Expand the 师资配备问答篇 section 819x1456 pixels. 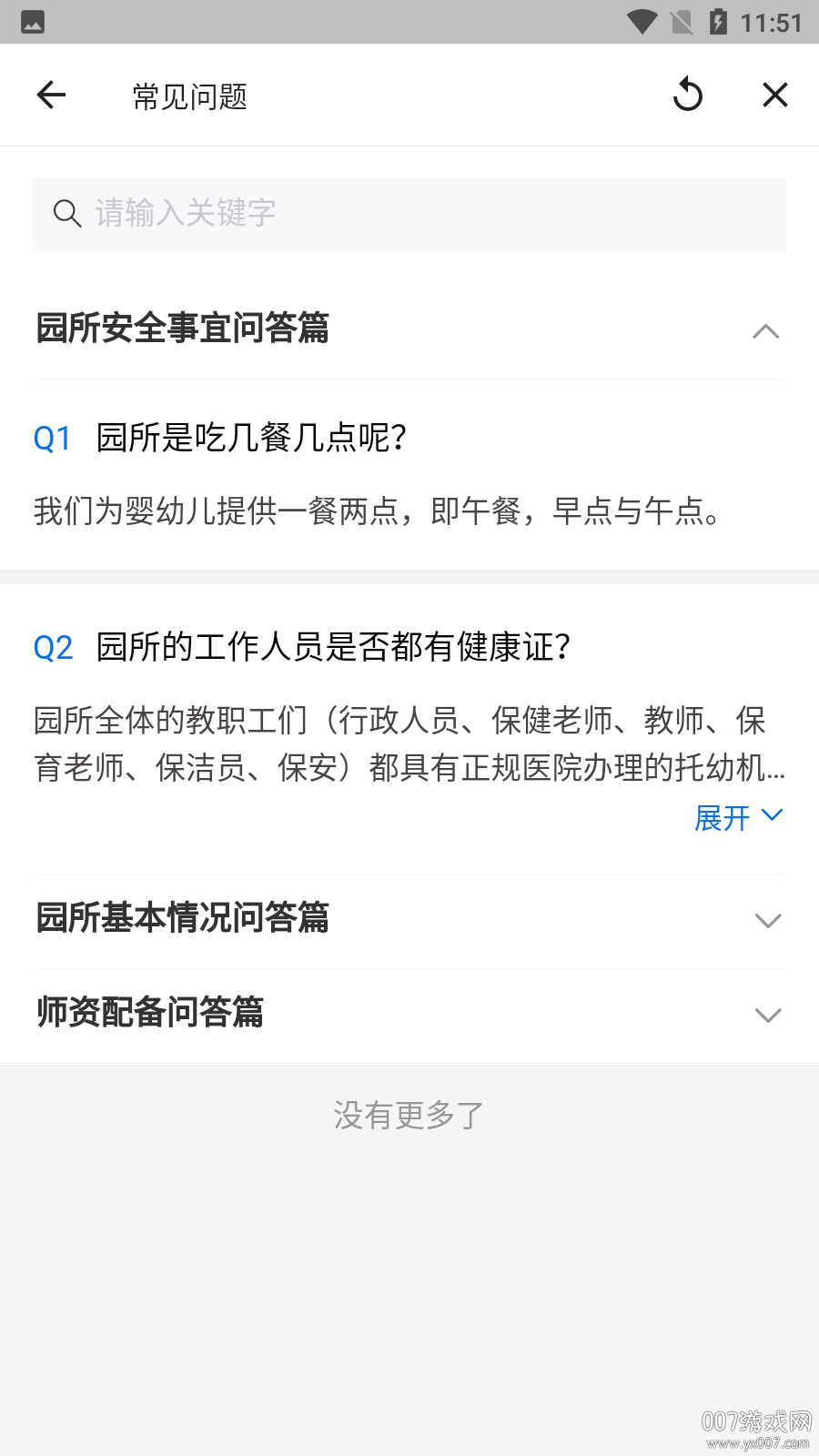[767, 1014]
